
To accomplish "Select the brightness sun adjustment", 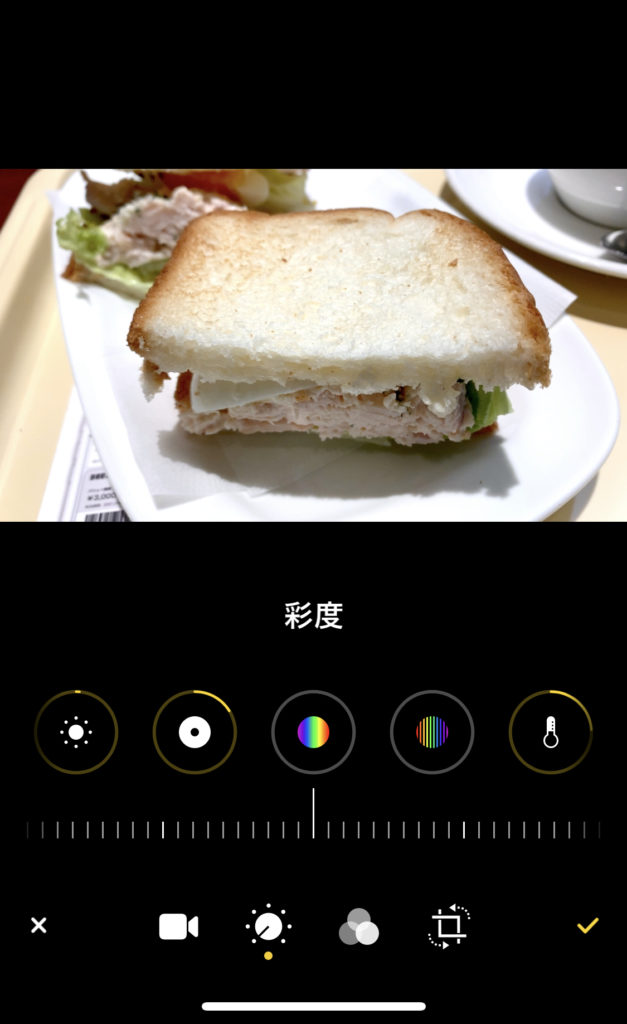I will coord(76,732).
